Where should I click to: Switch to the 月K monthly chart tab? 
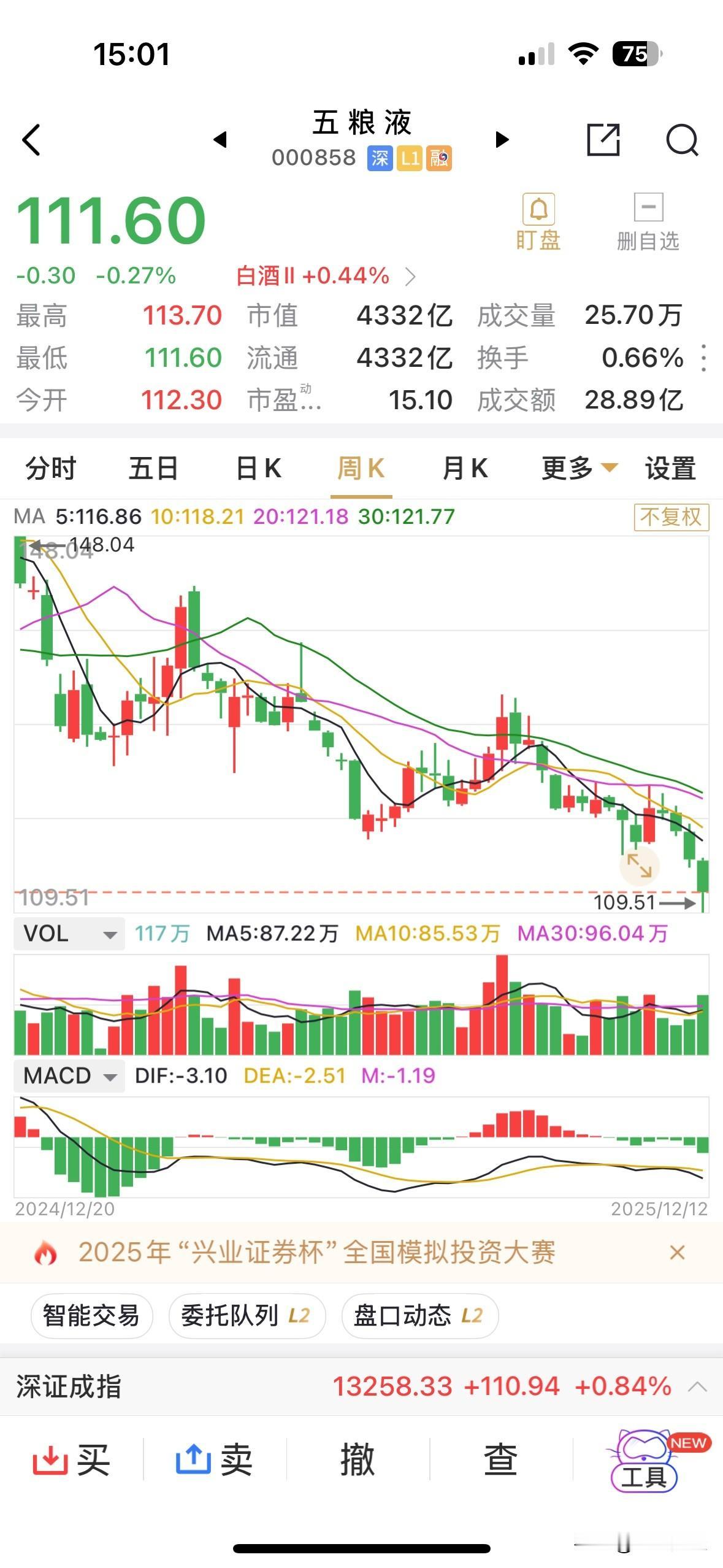point(464,468)
